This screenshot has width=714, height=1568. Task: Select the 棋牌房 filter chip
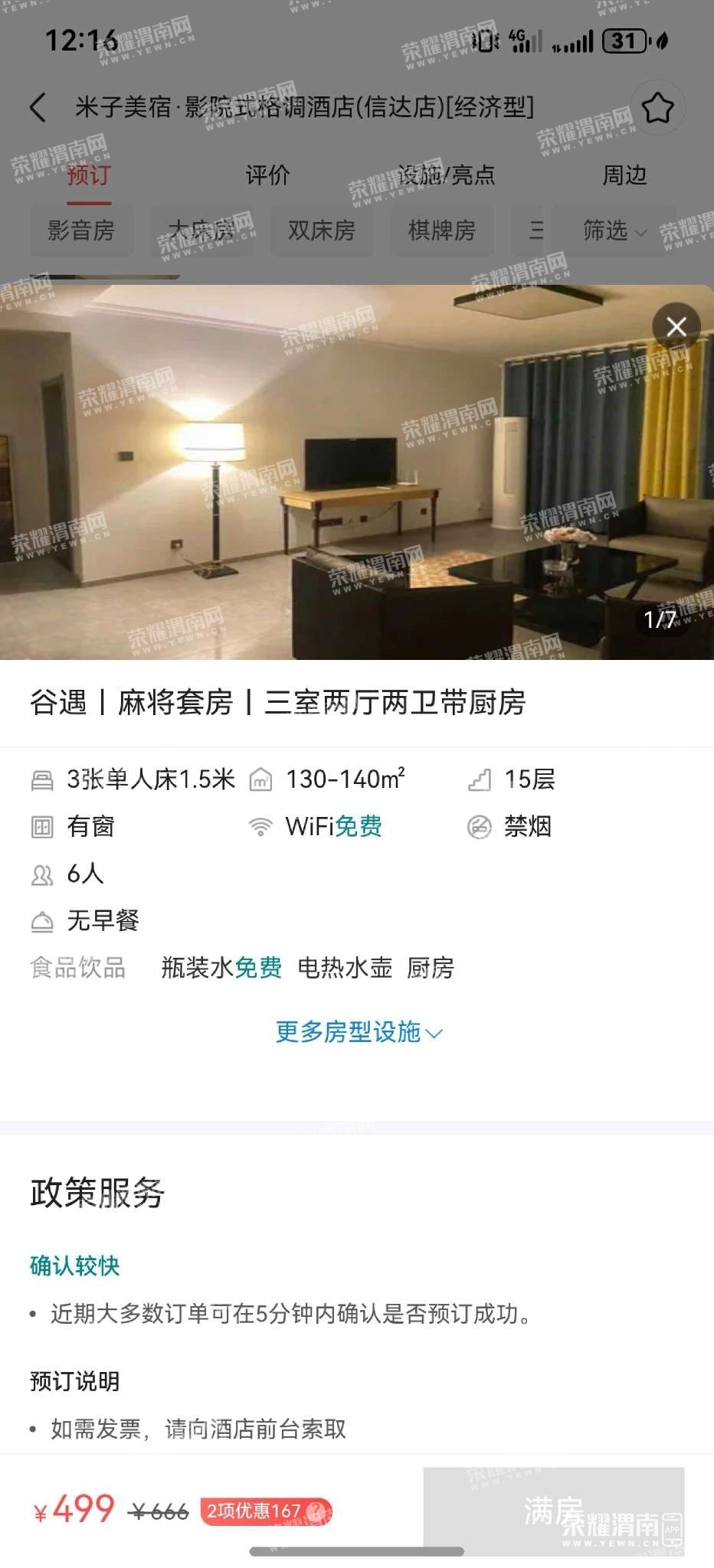pyautogui.click(x=442, y=230)
